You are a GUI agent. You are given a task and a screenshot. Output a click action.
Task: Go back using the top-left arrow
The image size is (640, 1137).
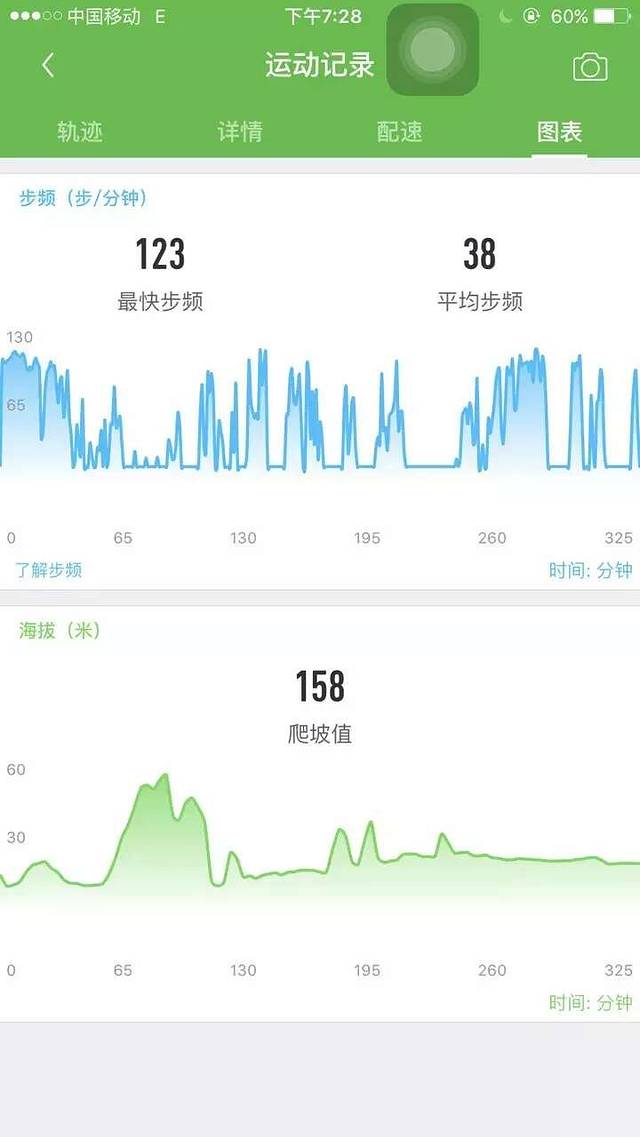48,66
